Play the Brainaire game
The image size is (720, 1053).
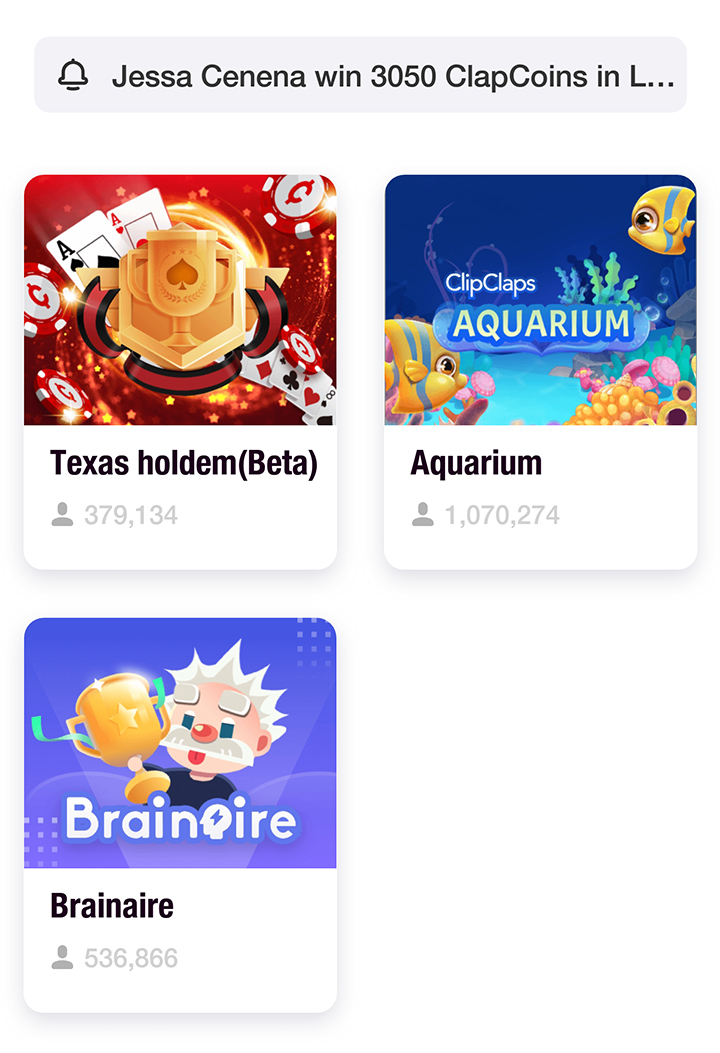click(x=180, y=814)
